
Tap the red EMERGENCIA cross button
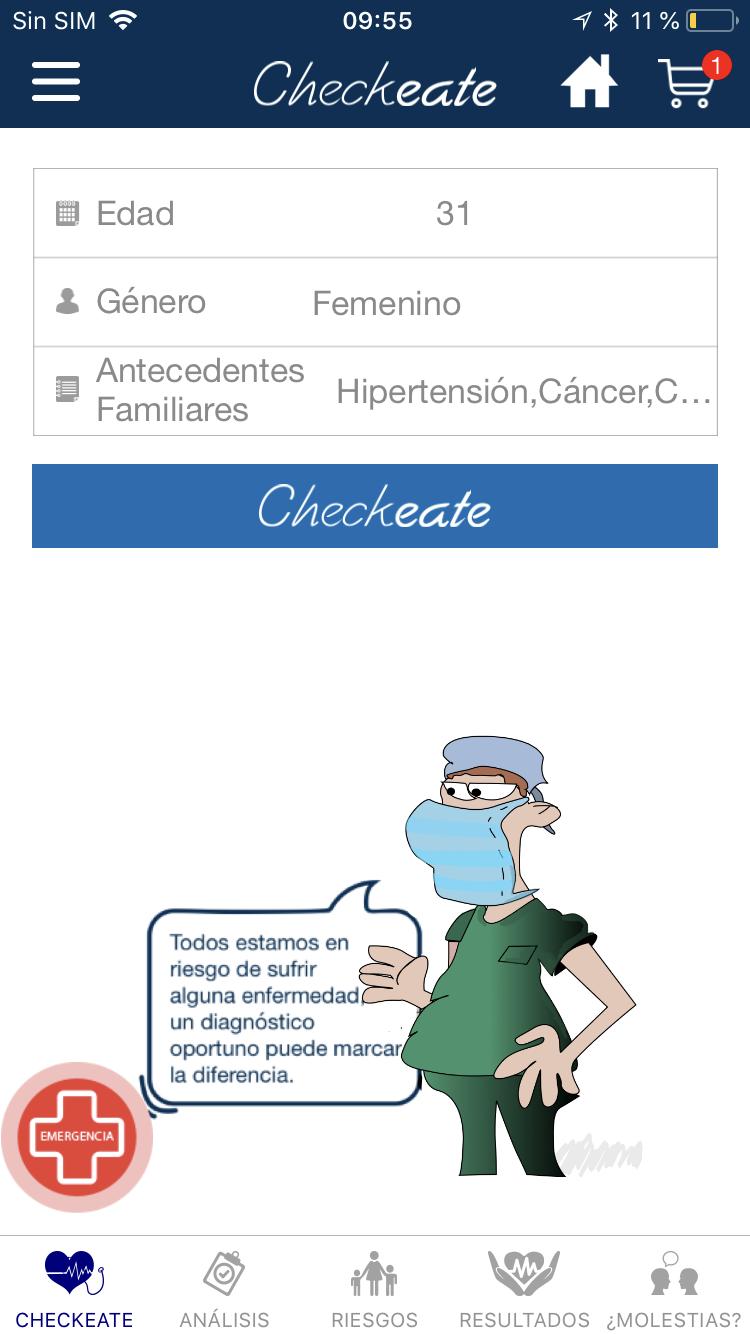pos(76,1137)
